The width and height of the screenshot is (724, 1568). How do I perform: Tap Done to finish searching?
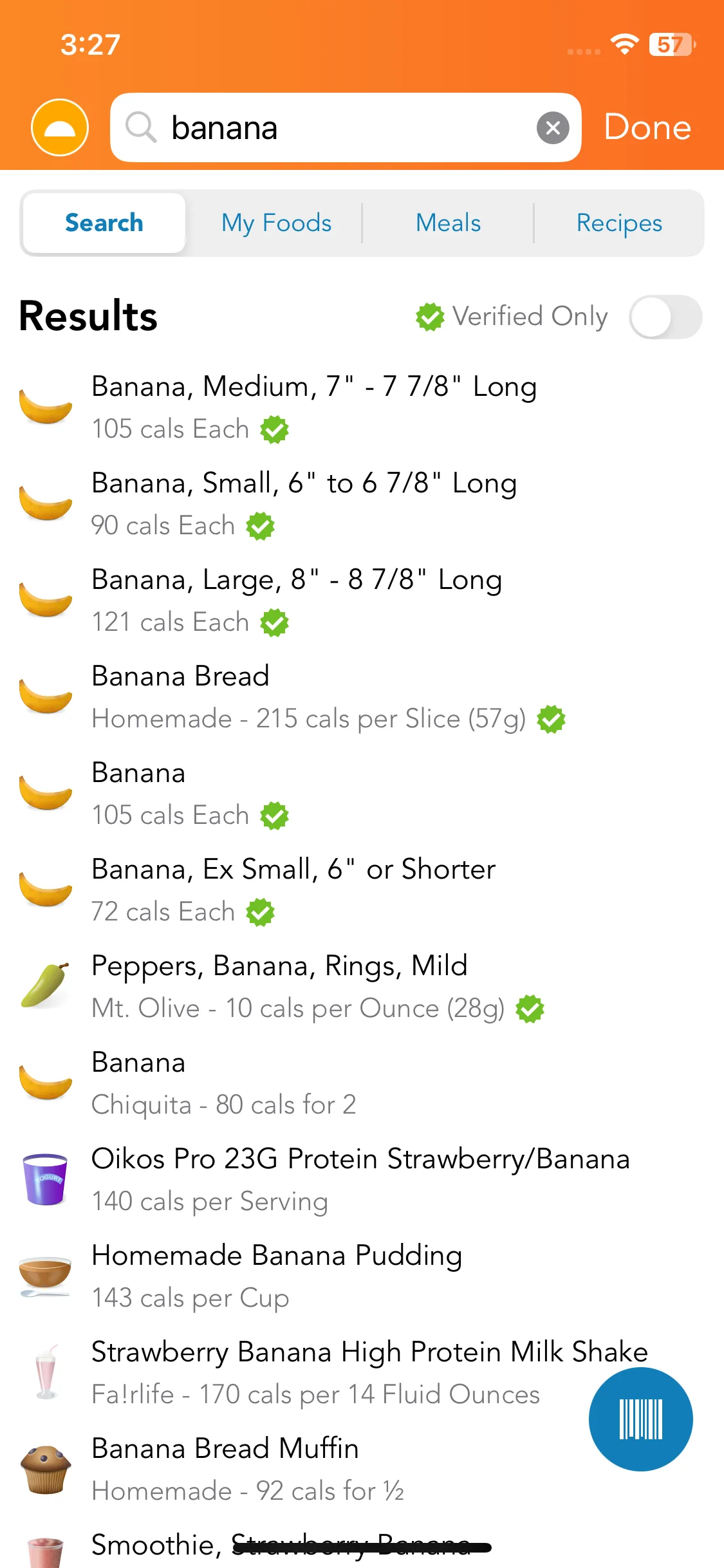[647, 127]
